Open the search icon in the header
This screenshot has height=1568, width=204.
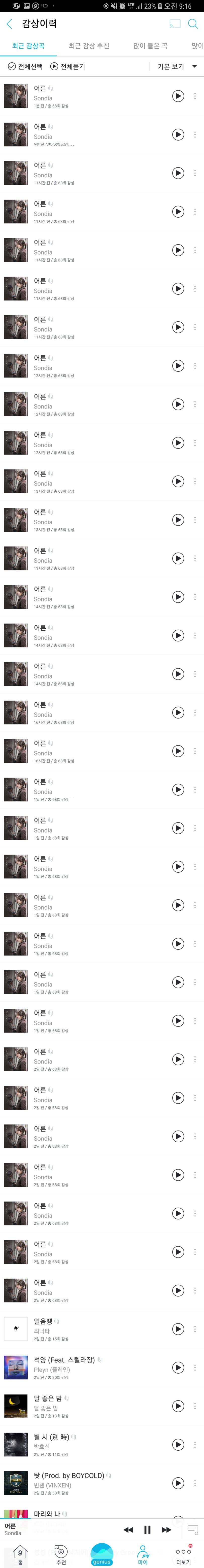[x=192, y=24]
